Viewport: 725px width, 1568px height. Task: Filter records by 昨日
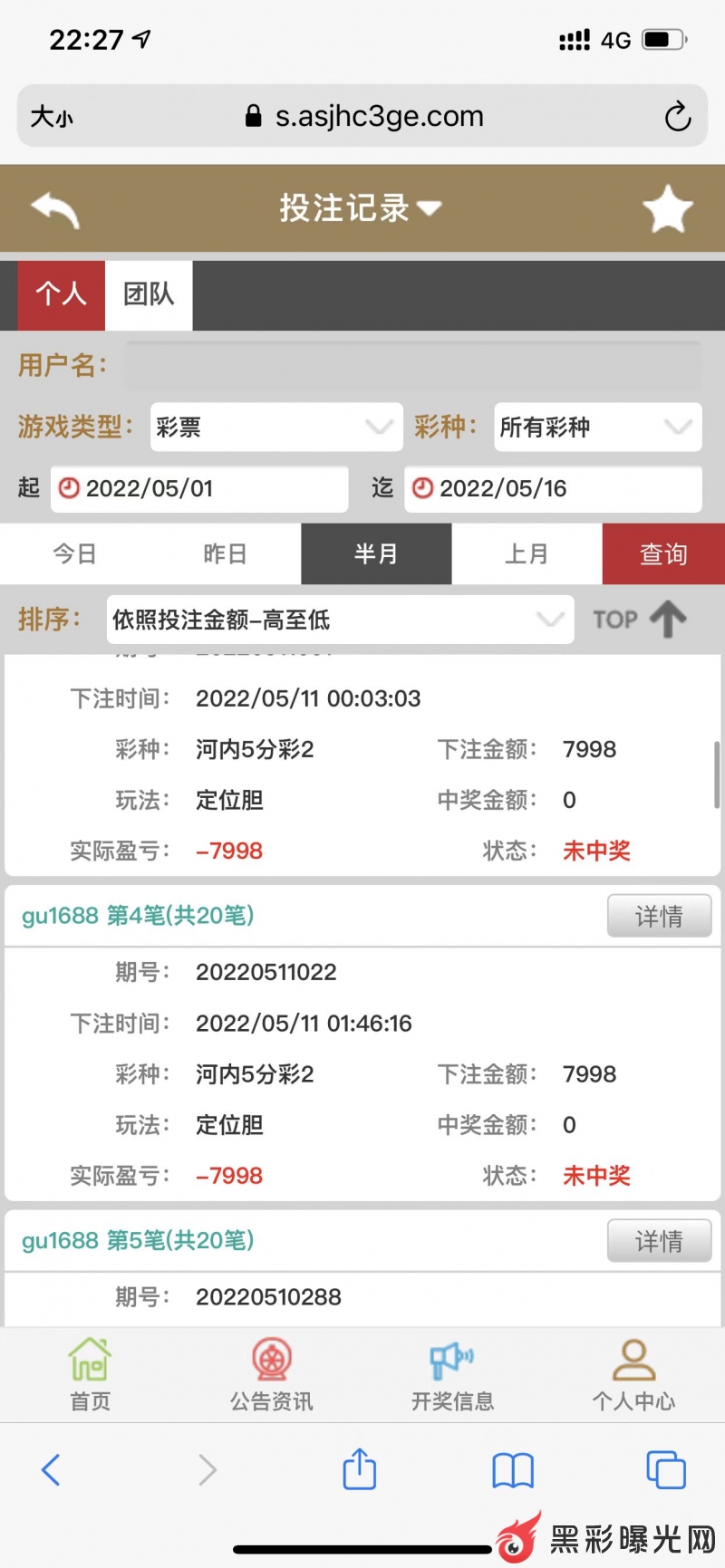(x=226, y=554)
